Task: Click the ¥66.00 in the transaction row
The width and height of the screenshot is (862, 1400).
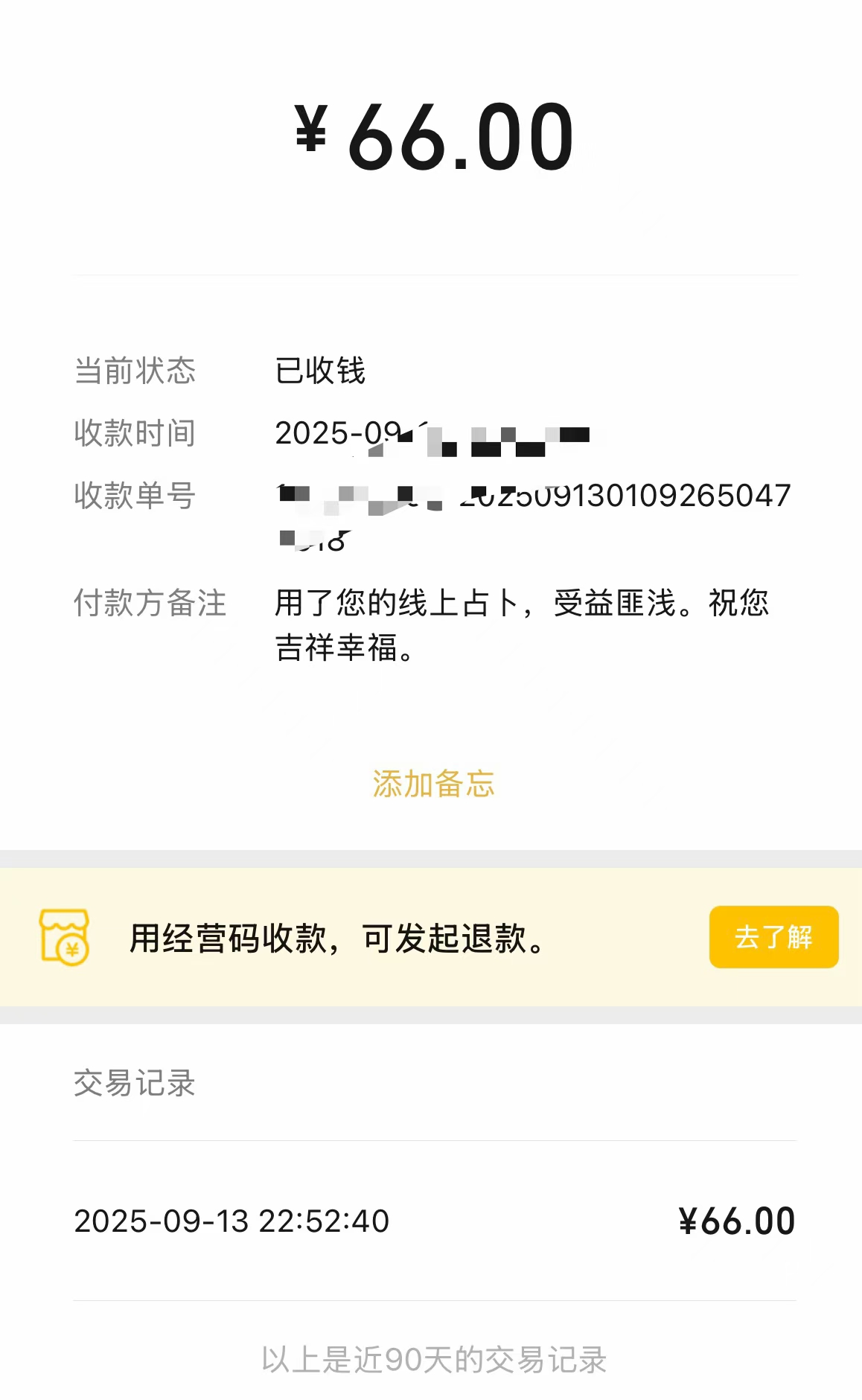Action: coord(738,1219)
